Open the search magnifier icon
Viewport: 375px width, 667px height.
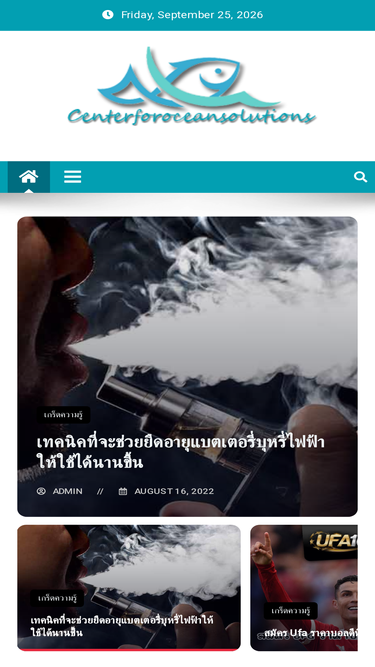[361, 177]
